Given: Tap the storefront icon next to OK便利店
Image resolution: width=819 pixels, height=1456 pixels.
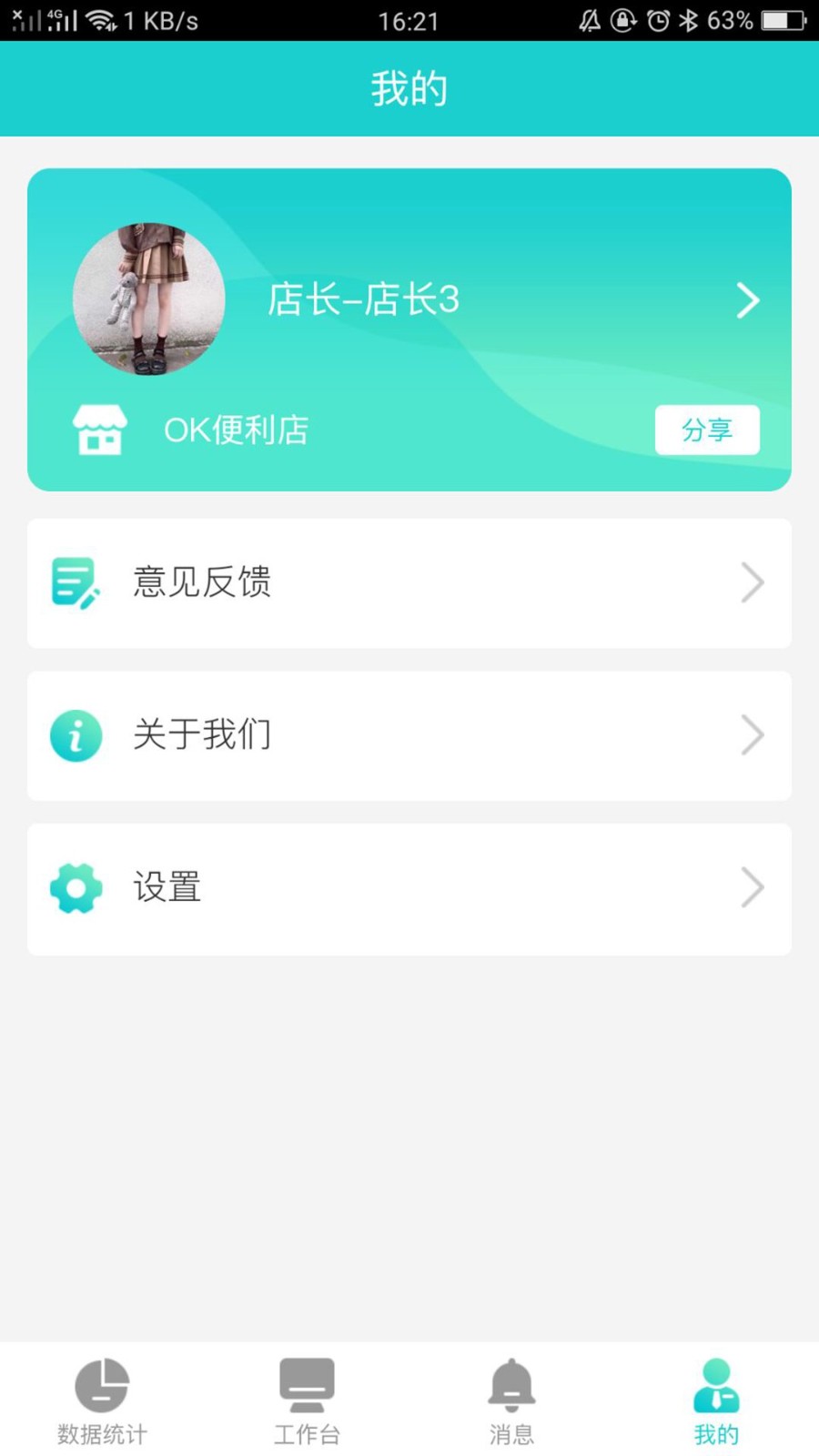Looking at the screenshot, I should coord(99,430).
